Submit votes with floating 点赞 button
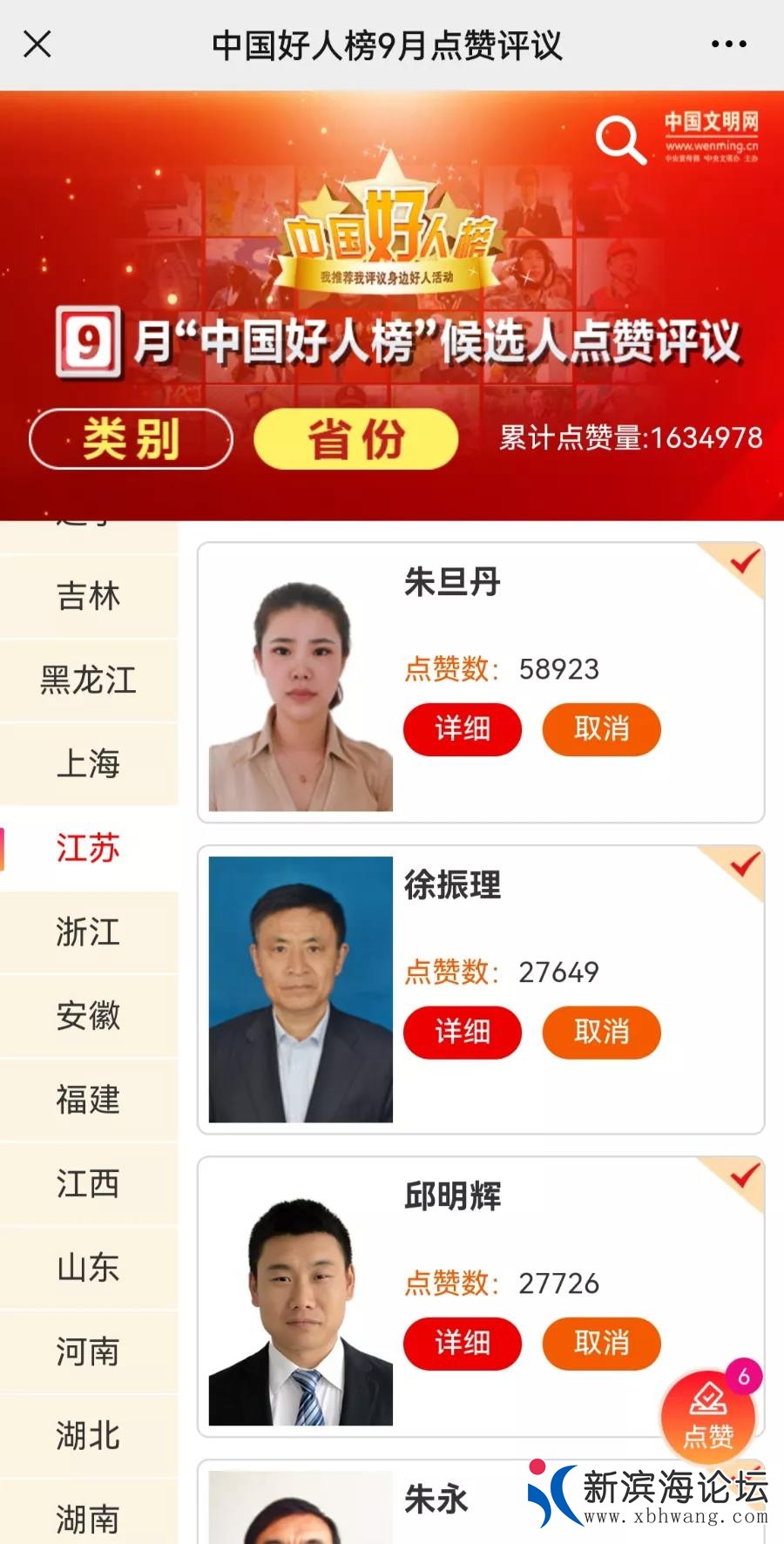 point(707,1416)
